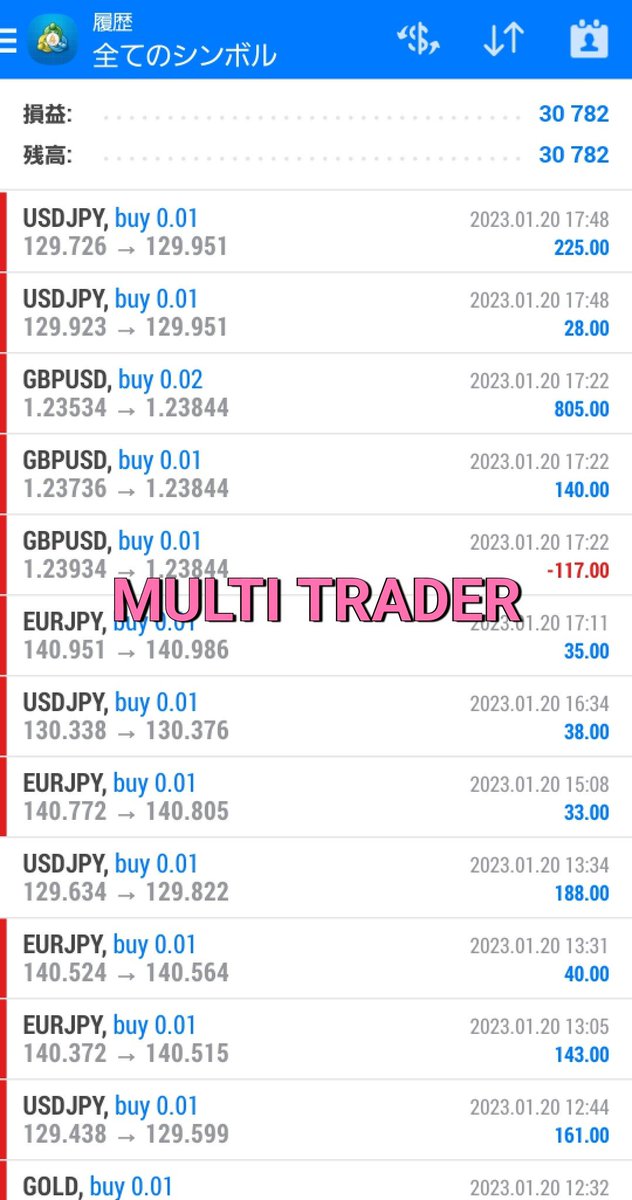Open EURJPY trade with 40.00 profit
The image size is (632, 1200).
point(316,960)
